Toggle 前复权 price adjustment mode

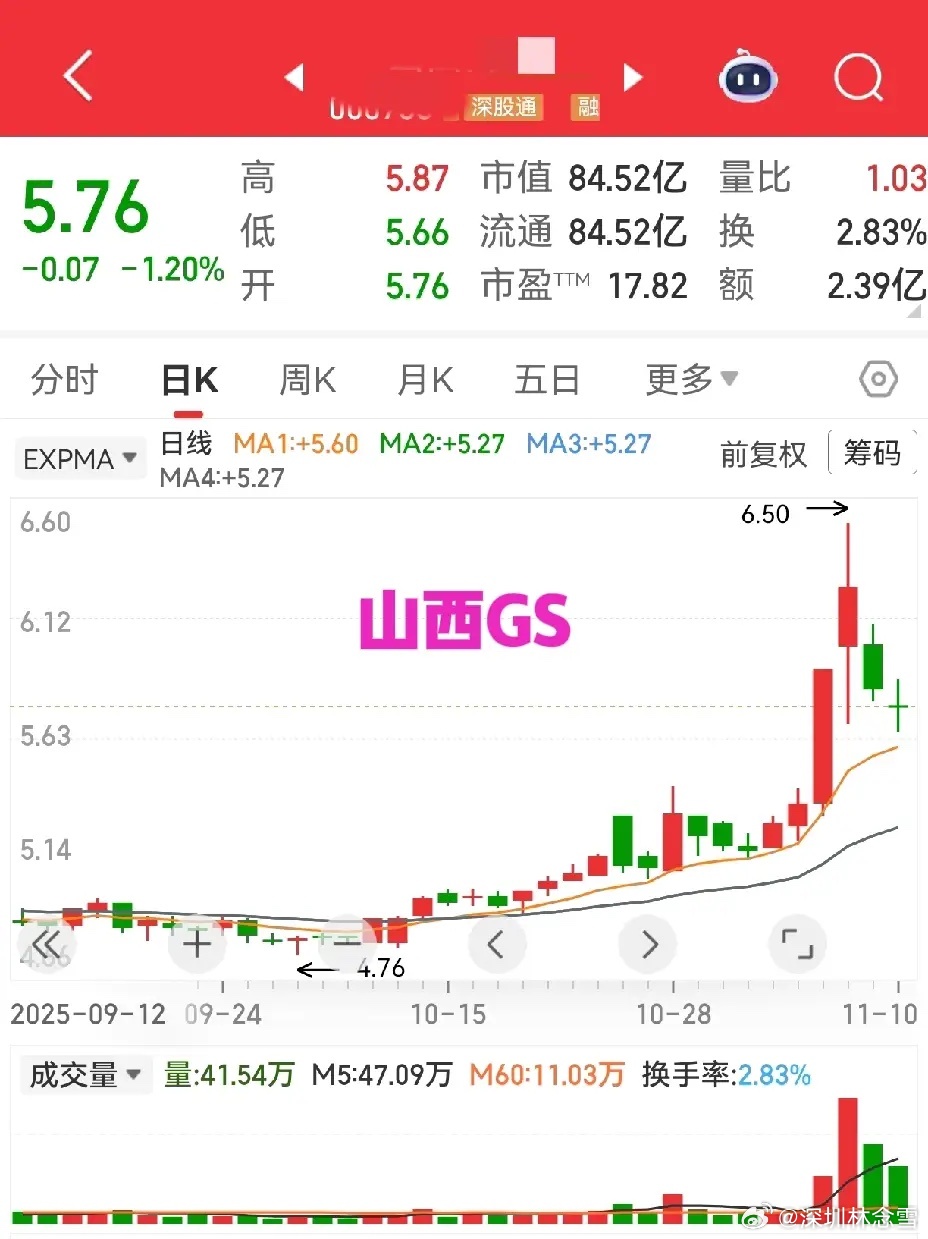pos(763,455)
